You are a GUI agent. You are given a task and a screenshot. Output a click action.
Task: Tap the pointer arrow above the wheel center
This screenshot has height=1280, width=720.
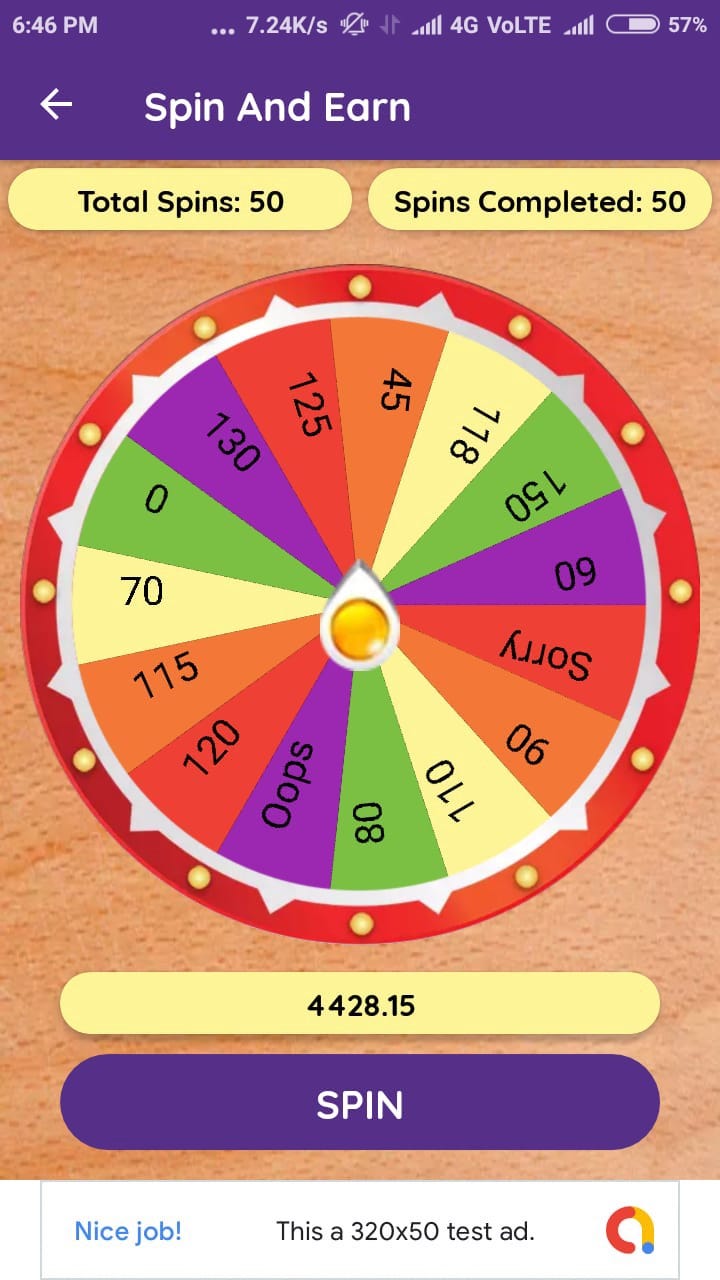360,580
